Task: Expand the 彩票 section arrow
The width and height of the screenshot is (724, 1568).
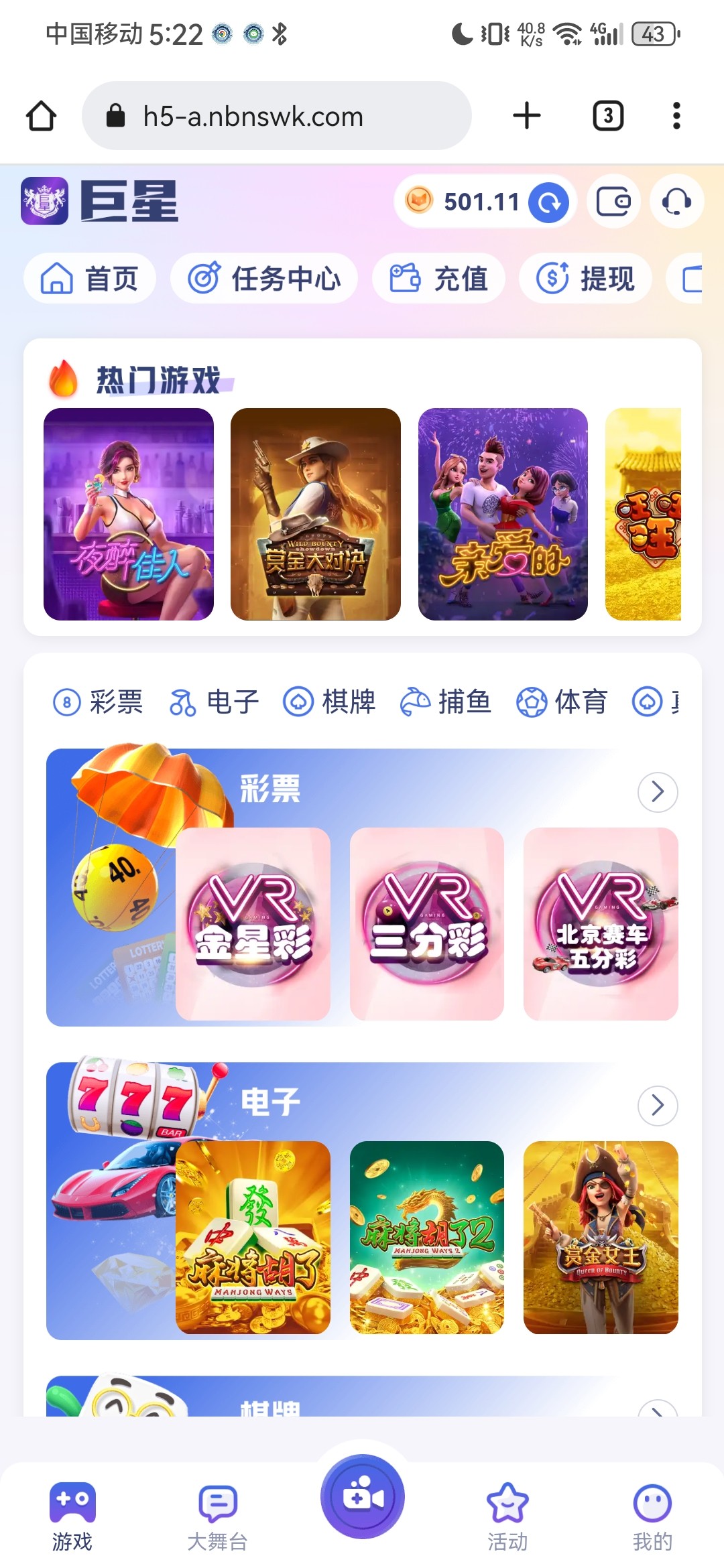Action: pos(657,792)
